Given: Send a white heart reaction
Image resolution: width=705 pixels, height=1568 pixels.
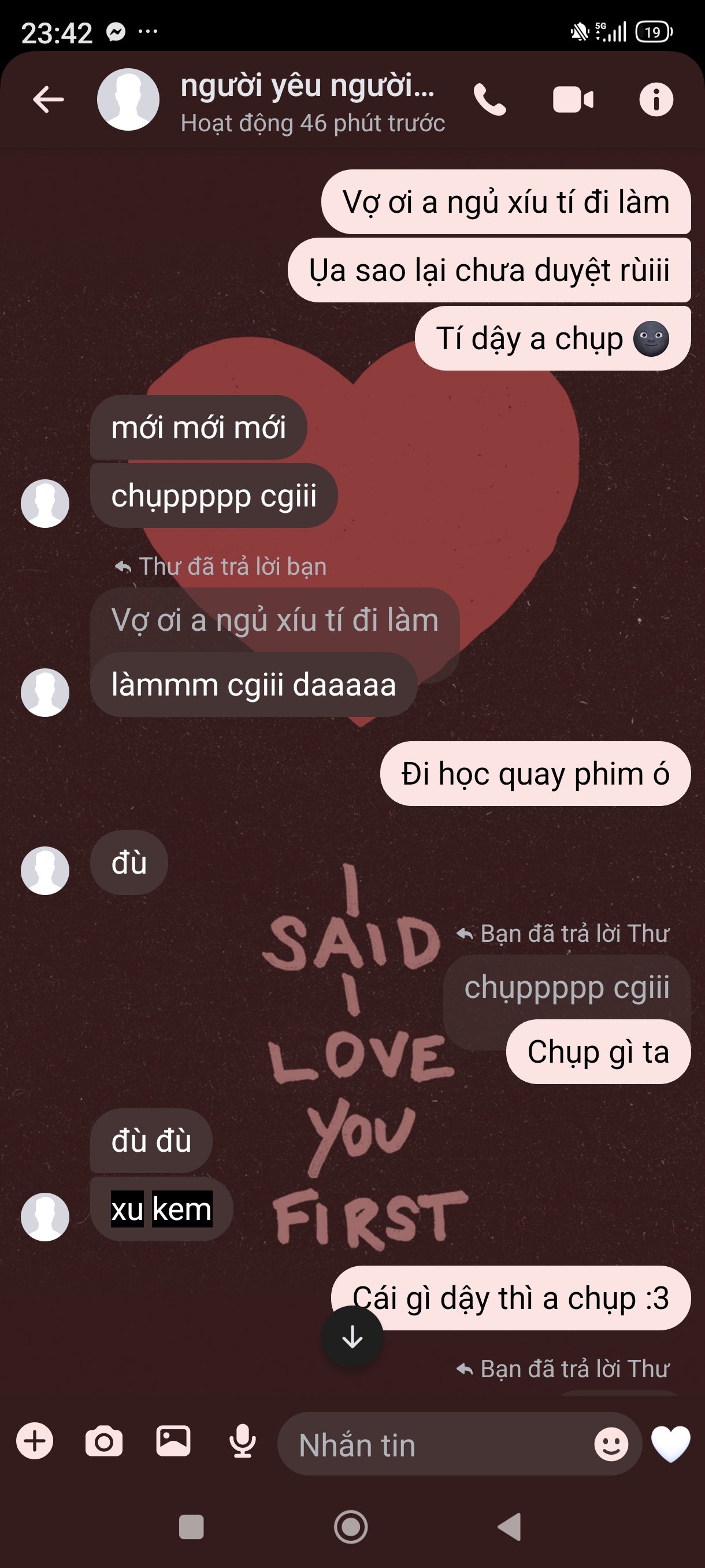Looking at the screenshot, I should (670, 1443).
